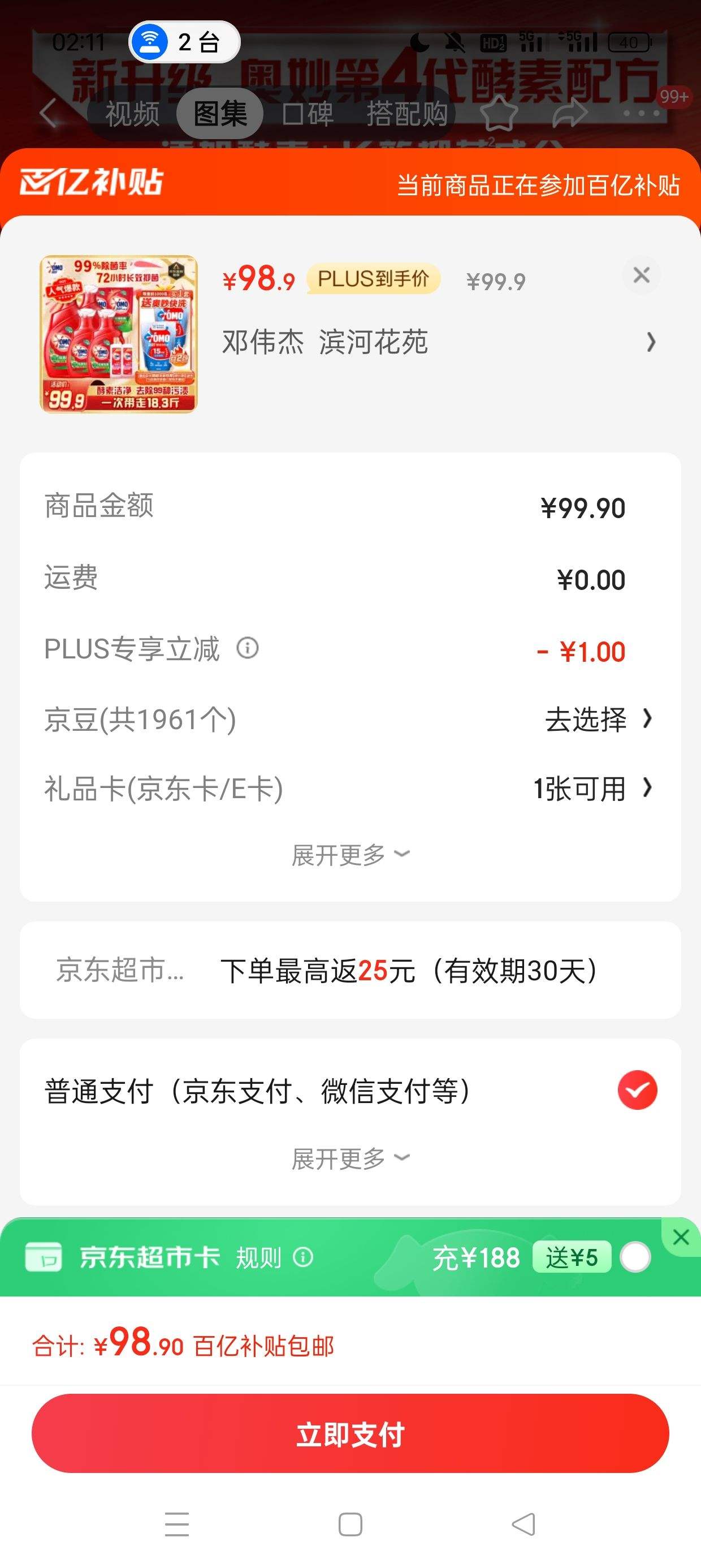Screen dimensions: 701x1568
Task: Tap the star icon to favorite this product
Action: [x=501, y=113]
